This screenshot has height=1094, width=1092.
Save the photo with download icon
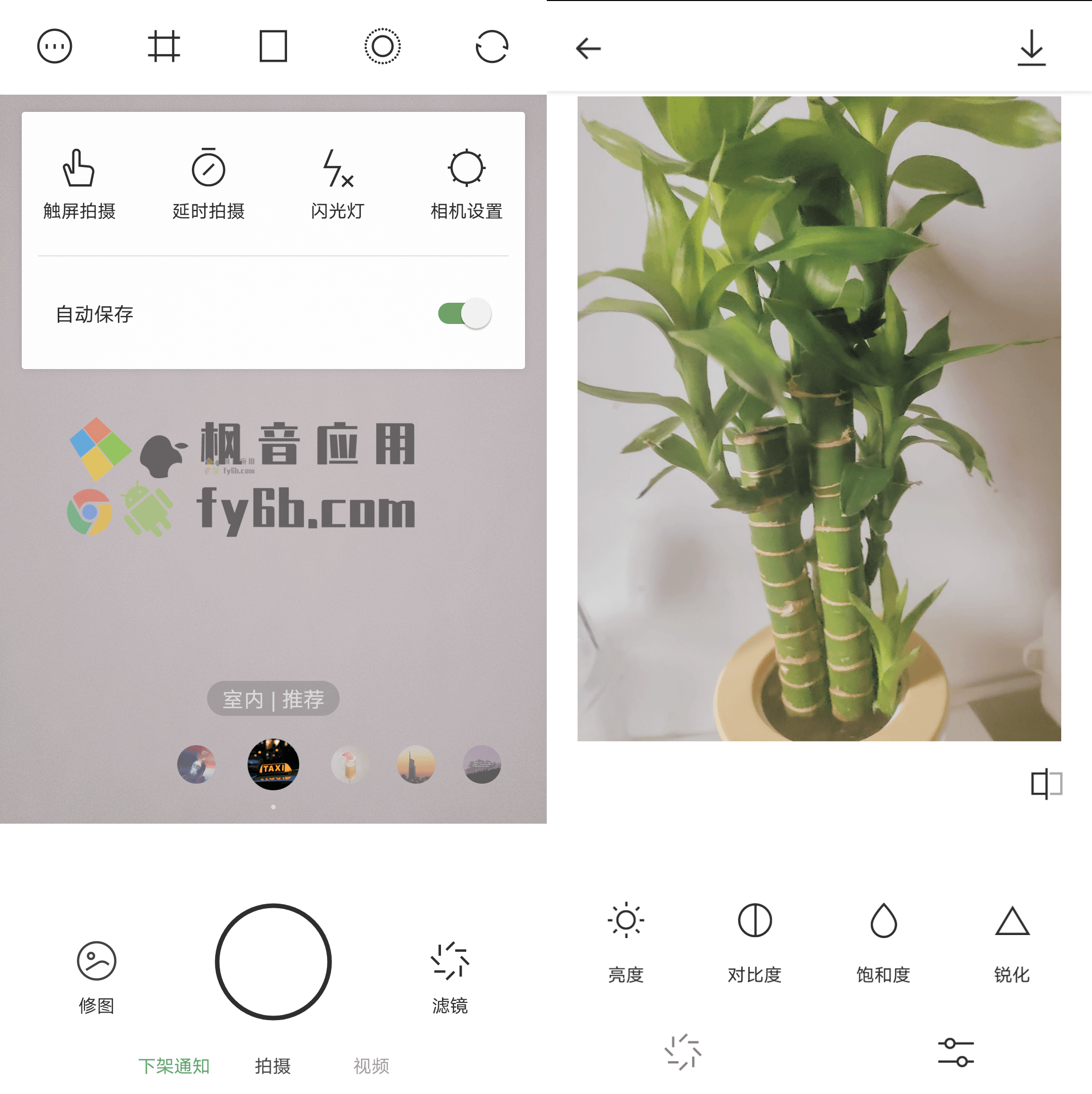coord(1031,49)
